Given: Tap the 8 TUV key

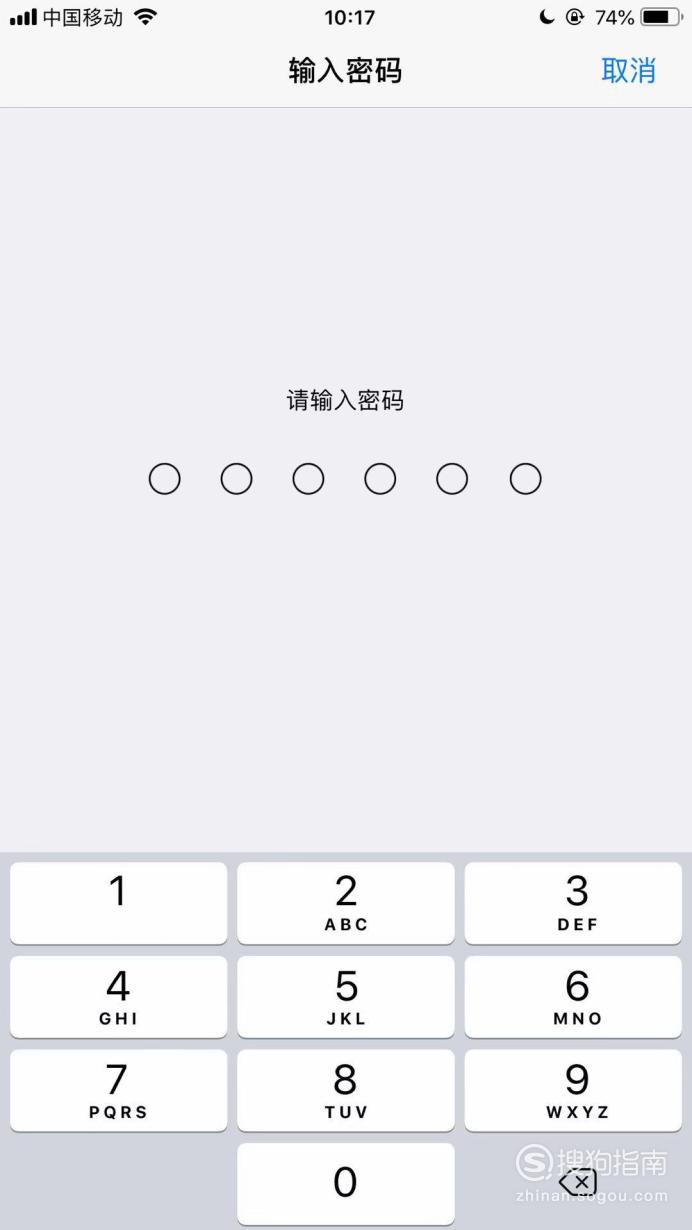Looking at the screenshot, I should click(345, 1090).
